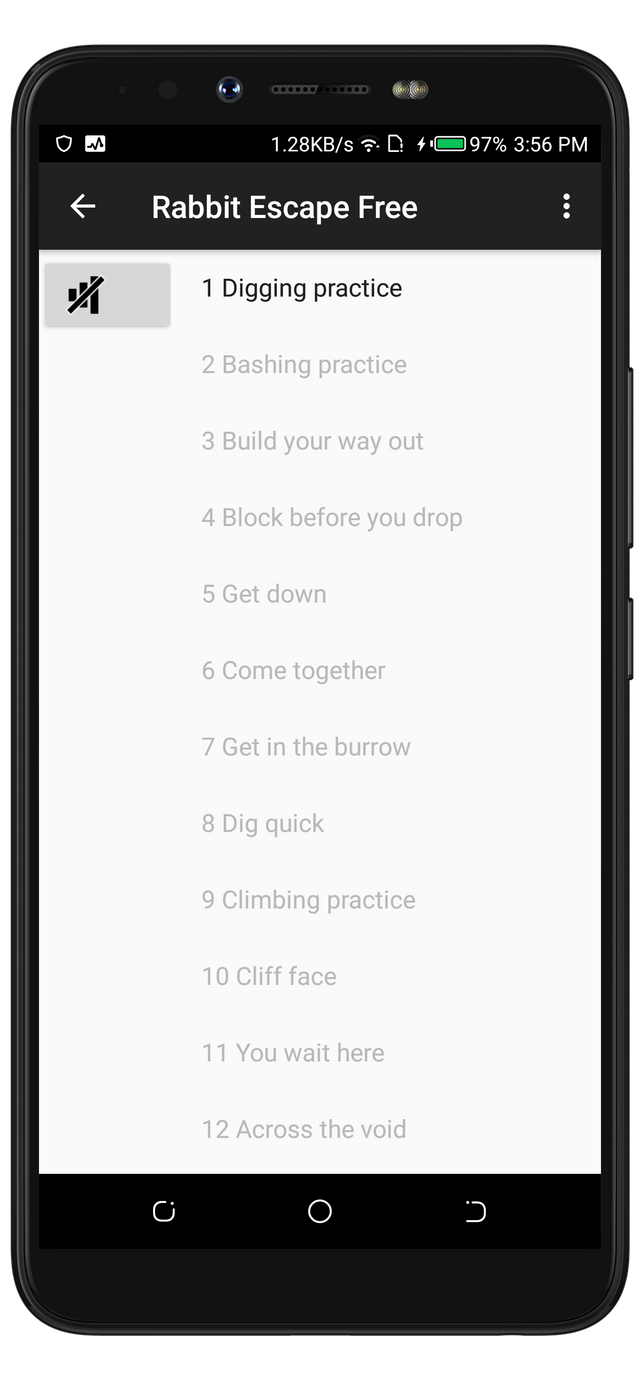640x1374 pixels.
Task: Open level 3 Build your way out
Action: click(x=312, y=441)
